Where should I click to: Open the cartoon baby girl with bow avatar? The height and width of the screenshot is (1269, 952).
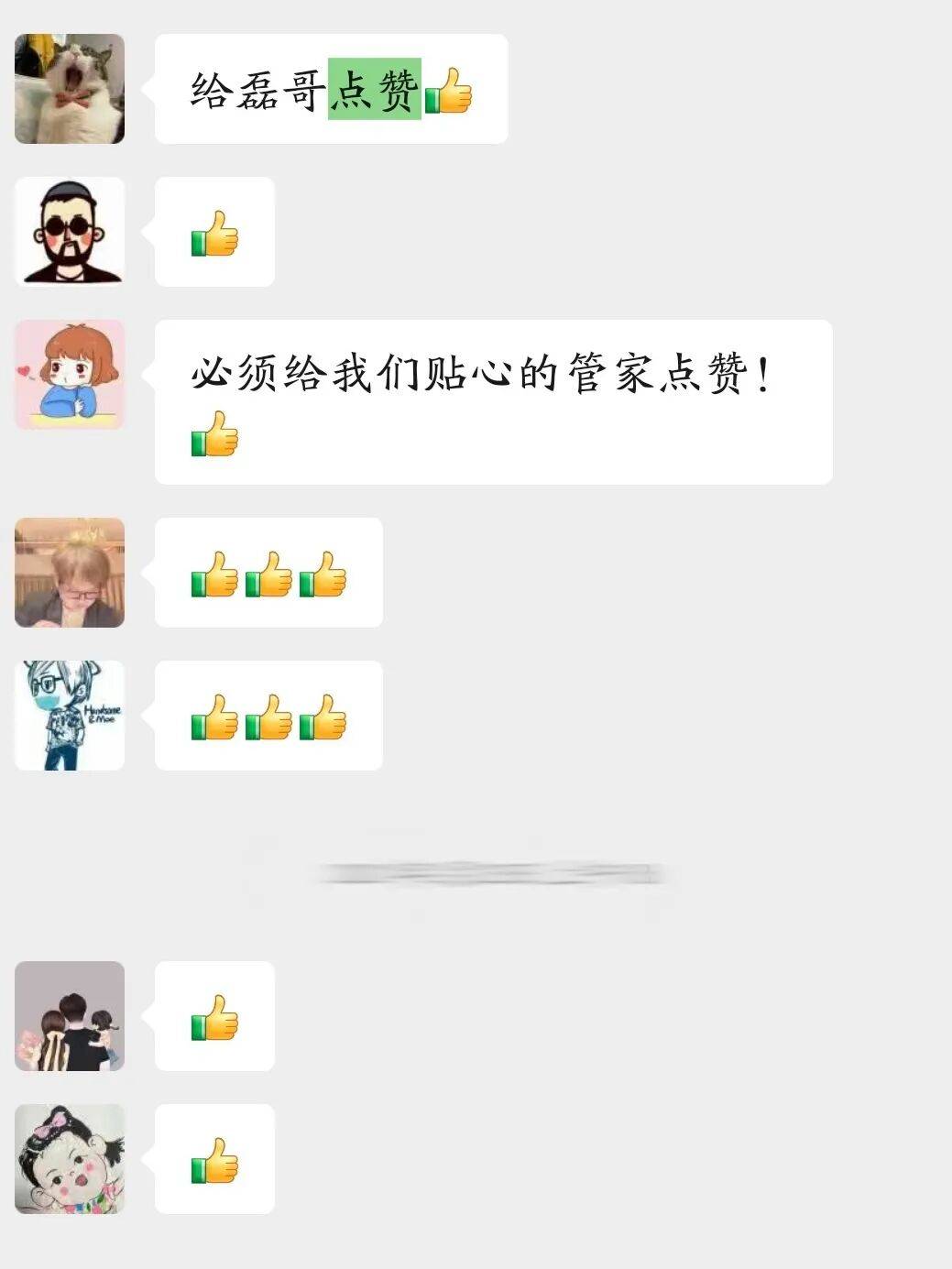coord(70,1159)
